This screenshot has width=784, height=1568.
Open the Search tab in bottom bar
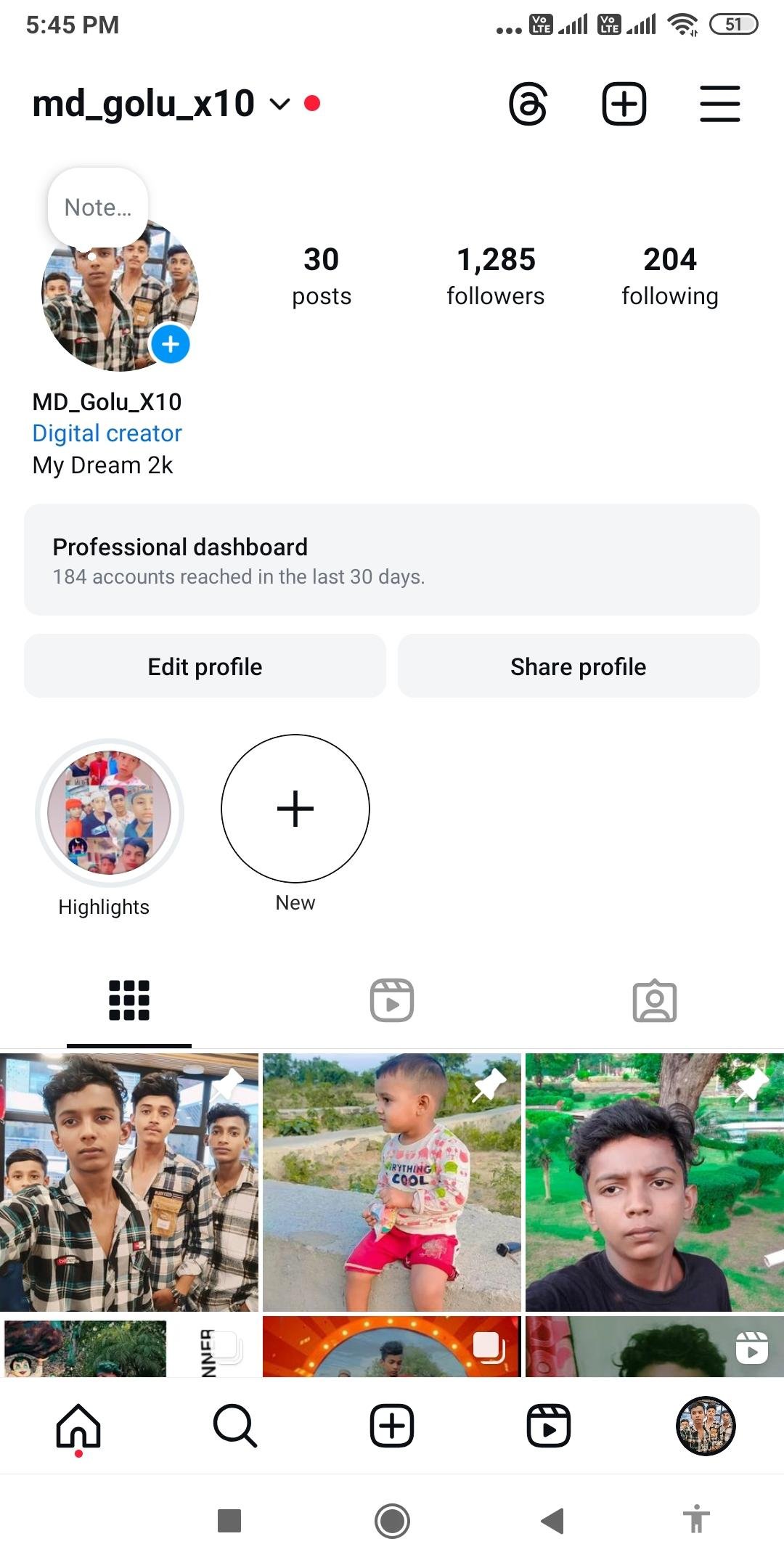coord(234,1426)
